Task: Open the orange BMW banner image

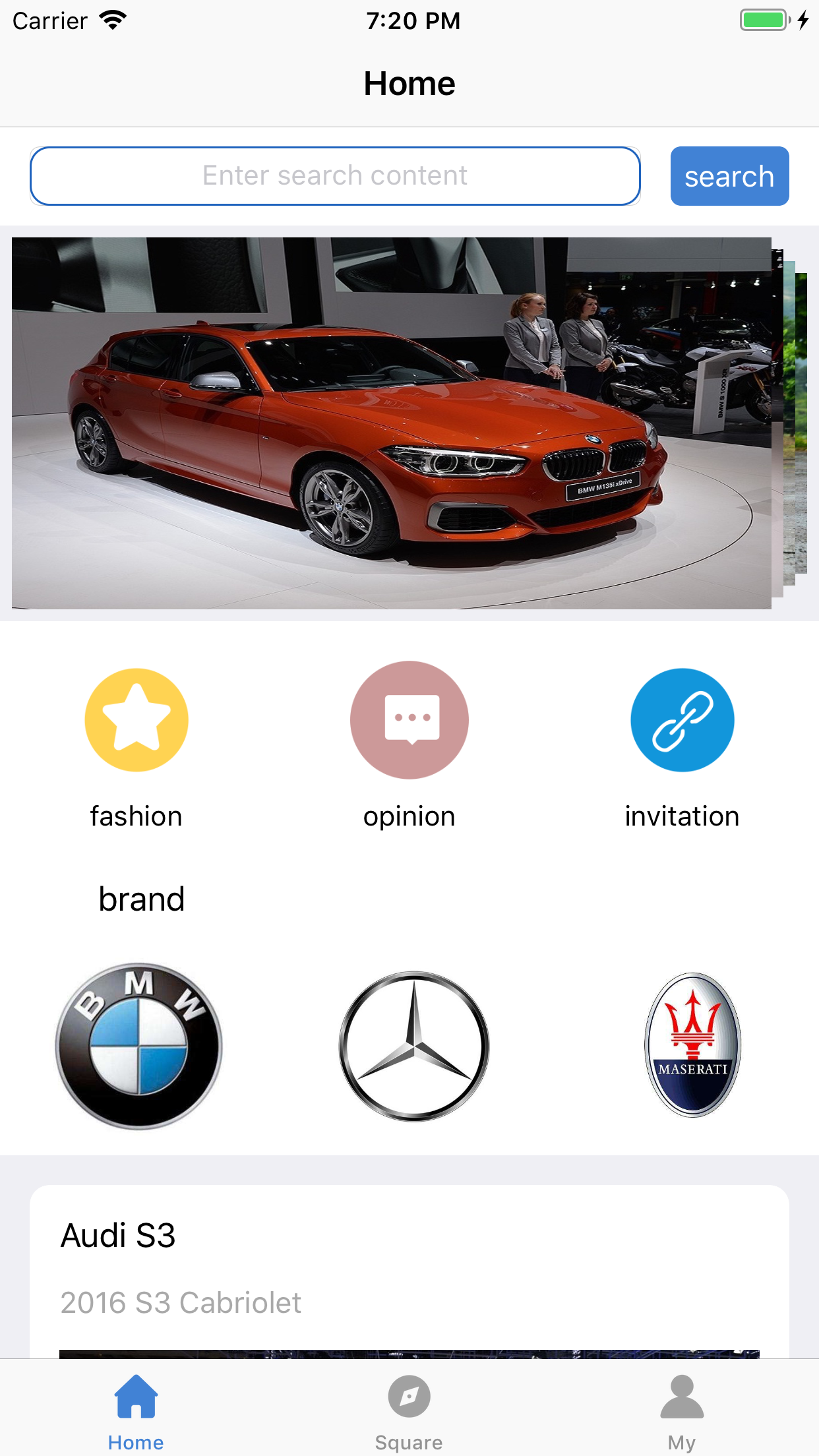Action: (392, 423)
